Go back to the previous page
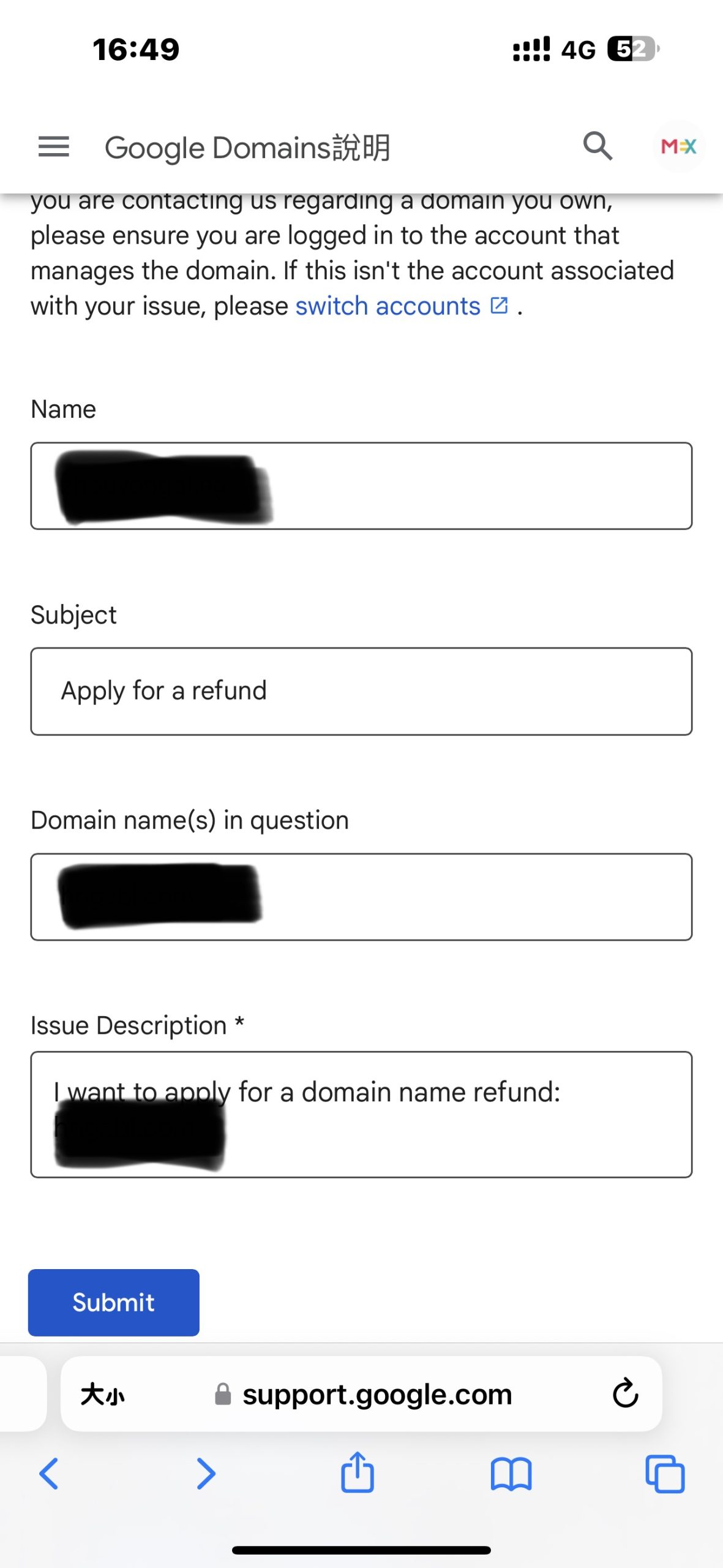The height and width of the screenshot is (1568, 723). (49, 1473)
